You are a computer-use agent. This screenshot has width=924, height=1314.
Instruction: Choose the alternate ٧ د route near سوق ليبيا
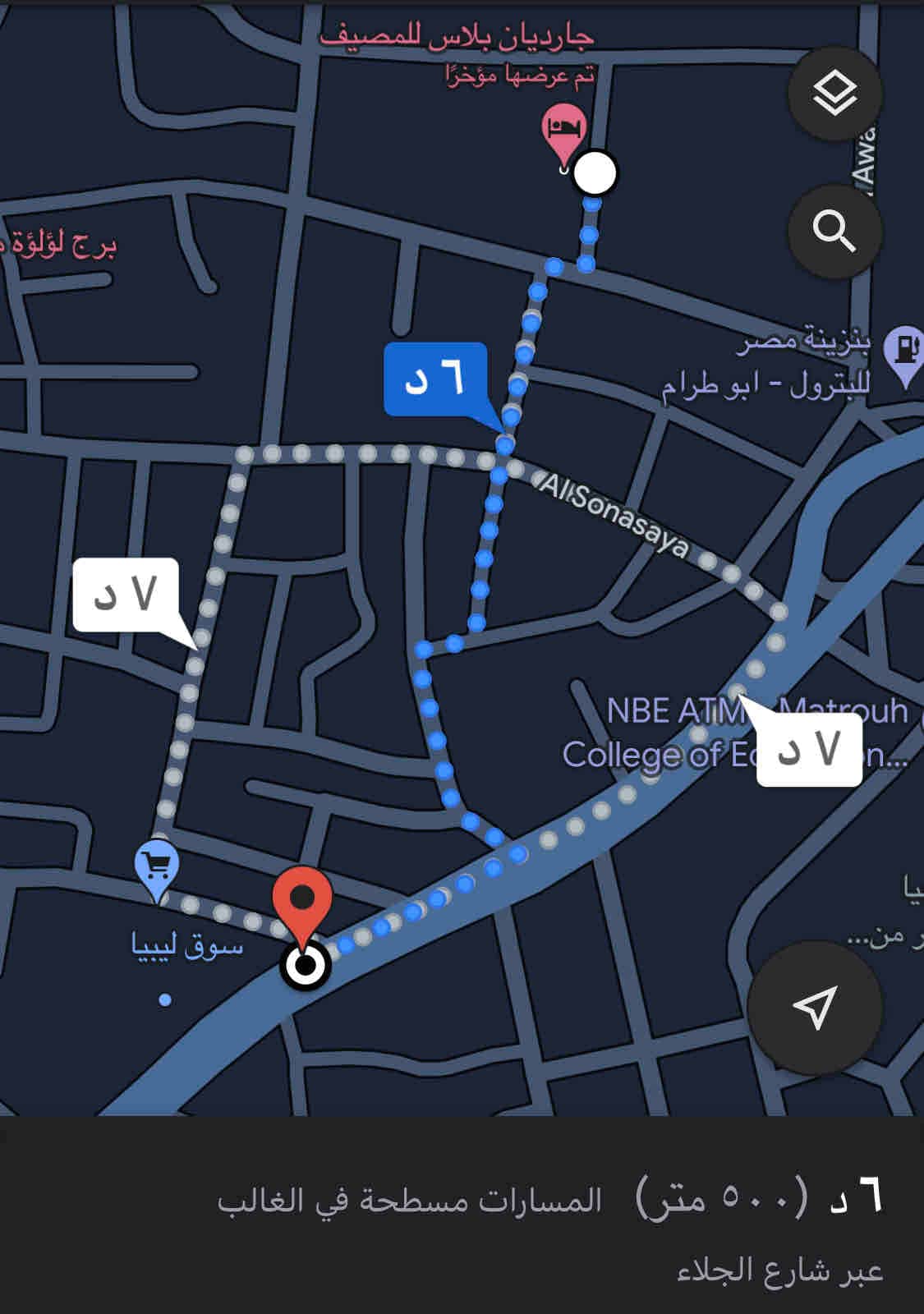click(x=126, y=595)
